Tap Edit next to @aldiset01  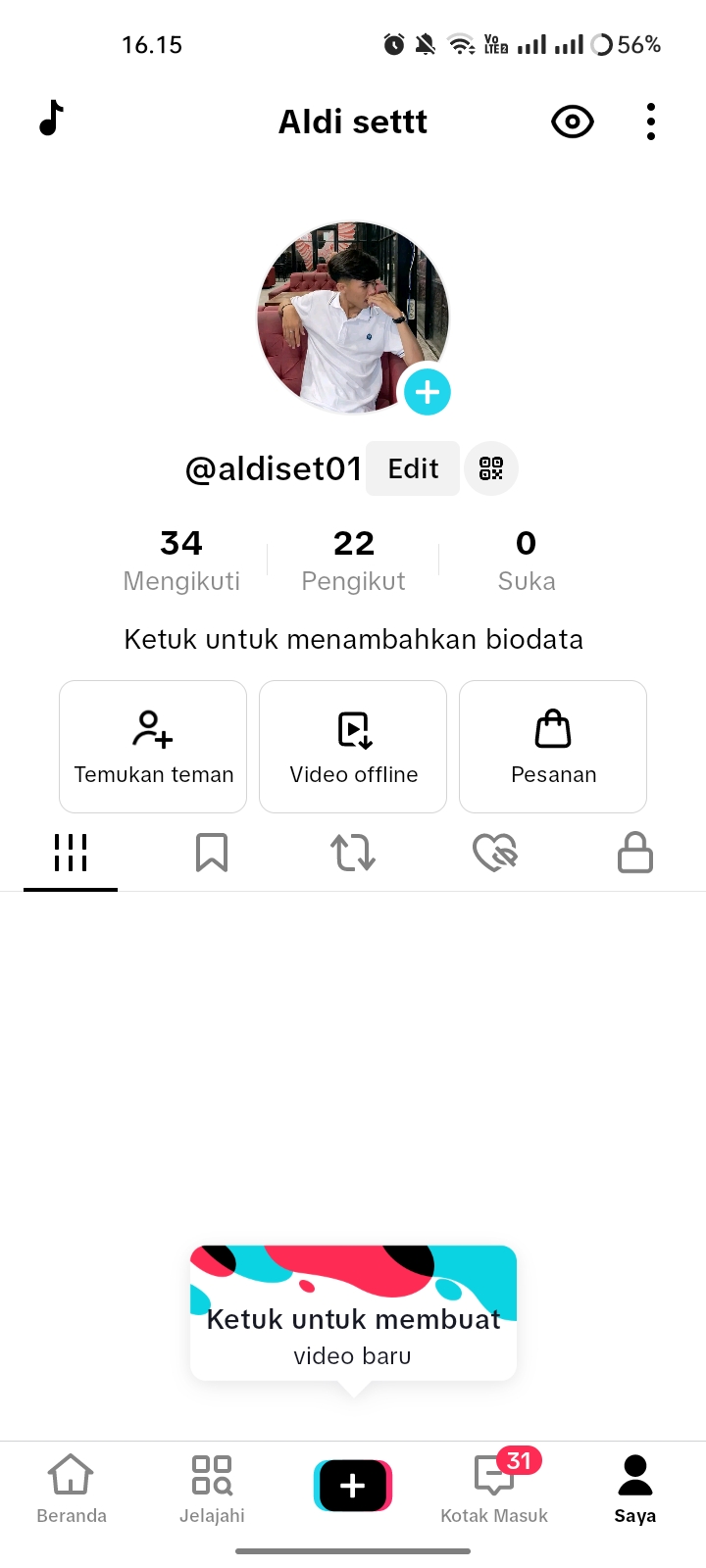pyautogui.click(x=413, y=468)
